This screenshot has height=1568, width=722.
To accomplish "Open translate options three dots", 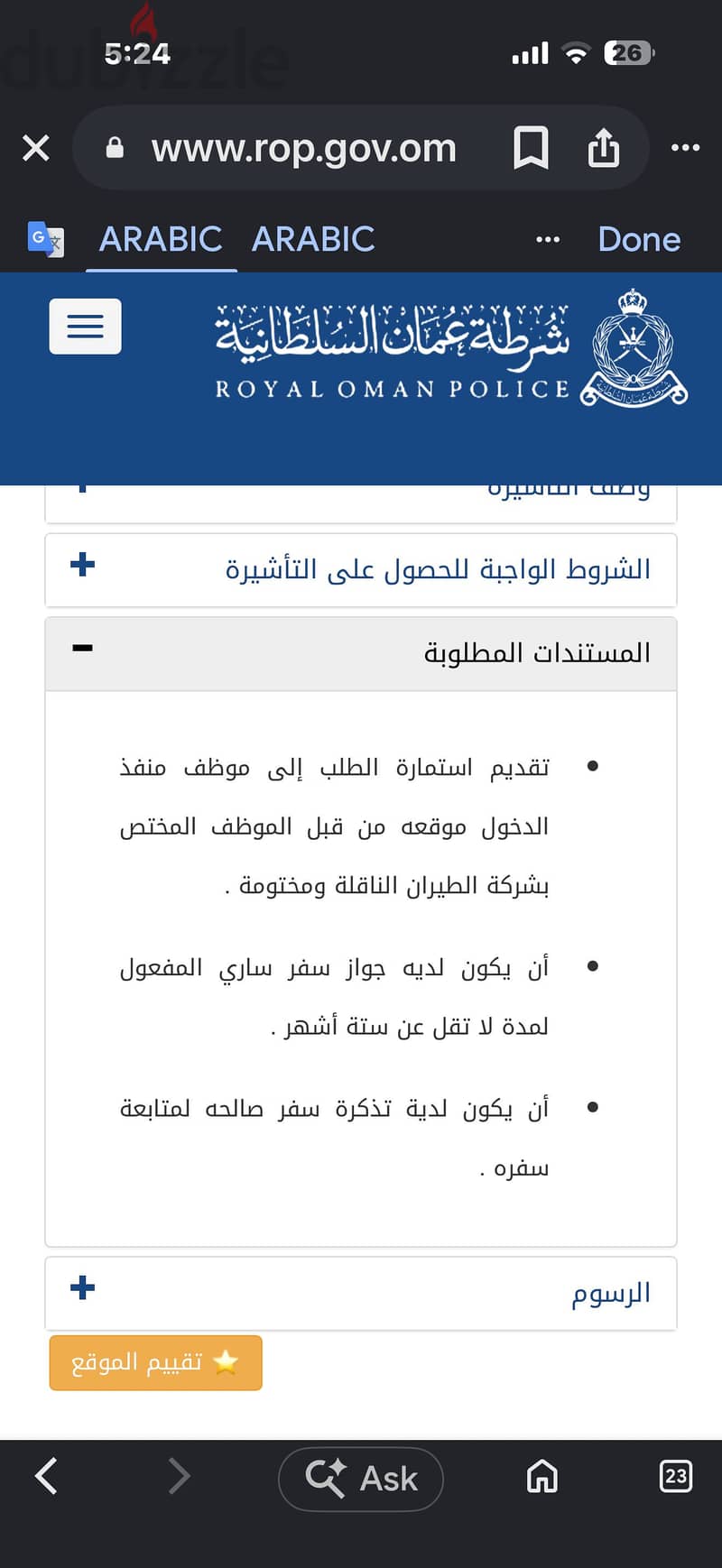I will pos(548,240).
